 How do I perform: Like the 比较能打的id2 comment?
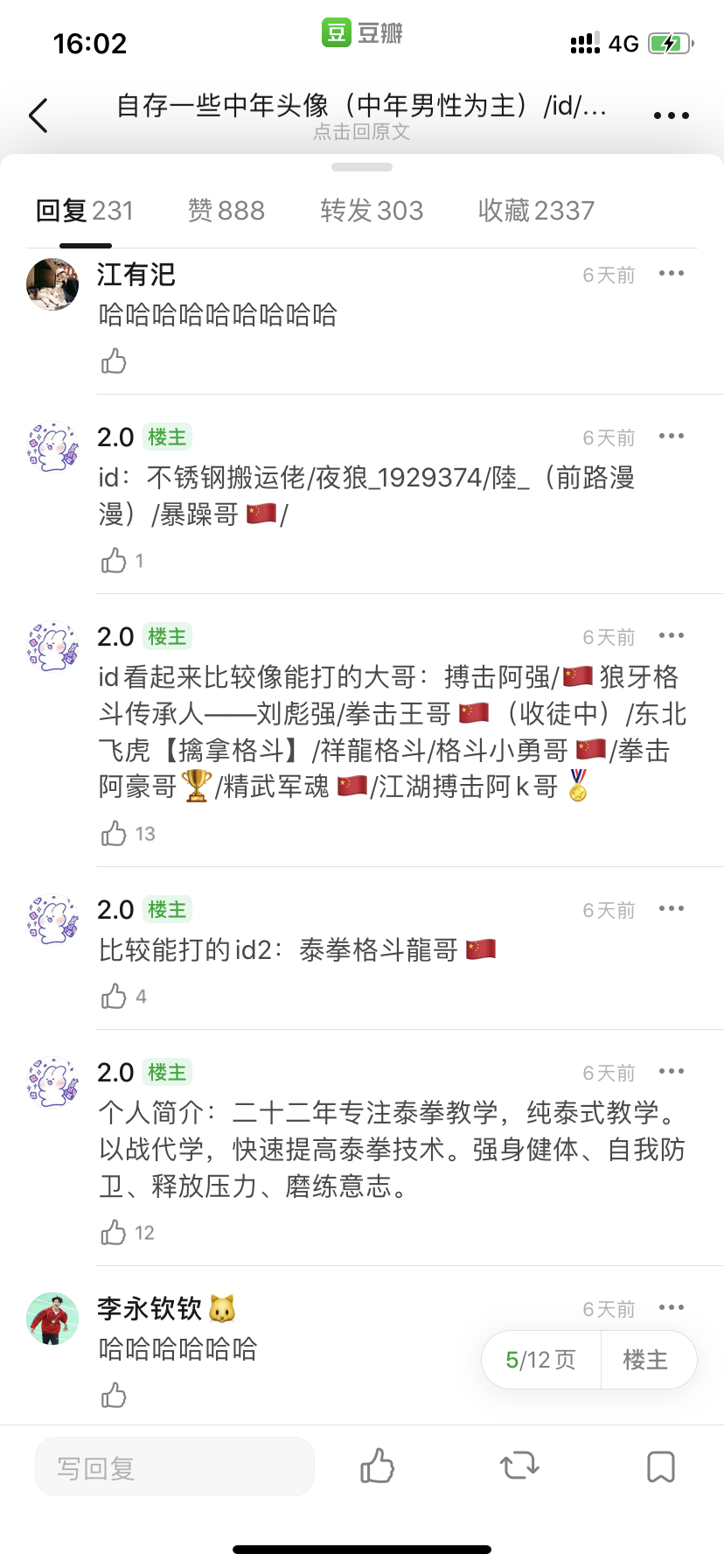114,997
